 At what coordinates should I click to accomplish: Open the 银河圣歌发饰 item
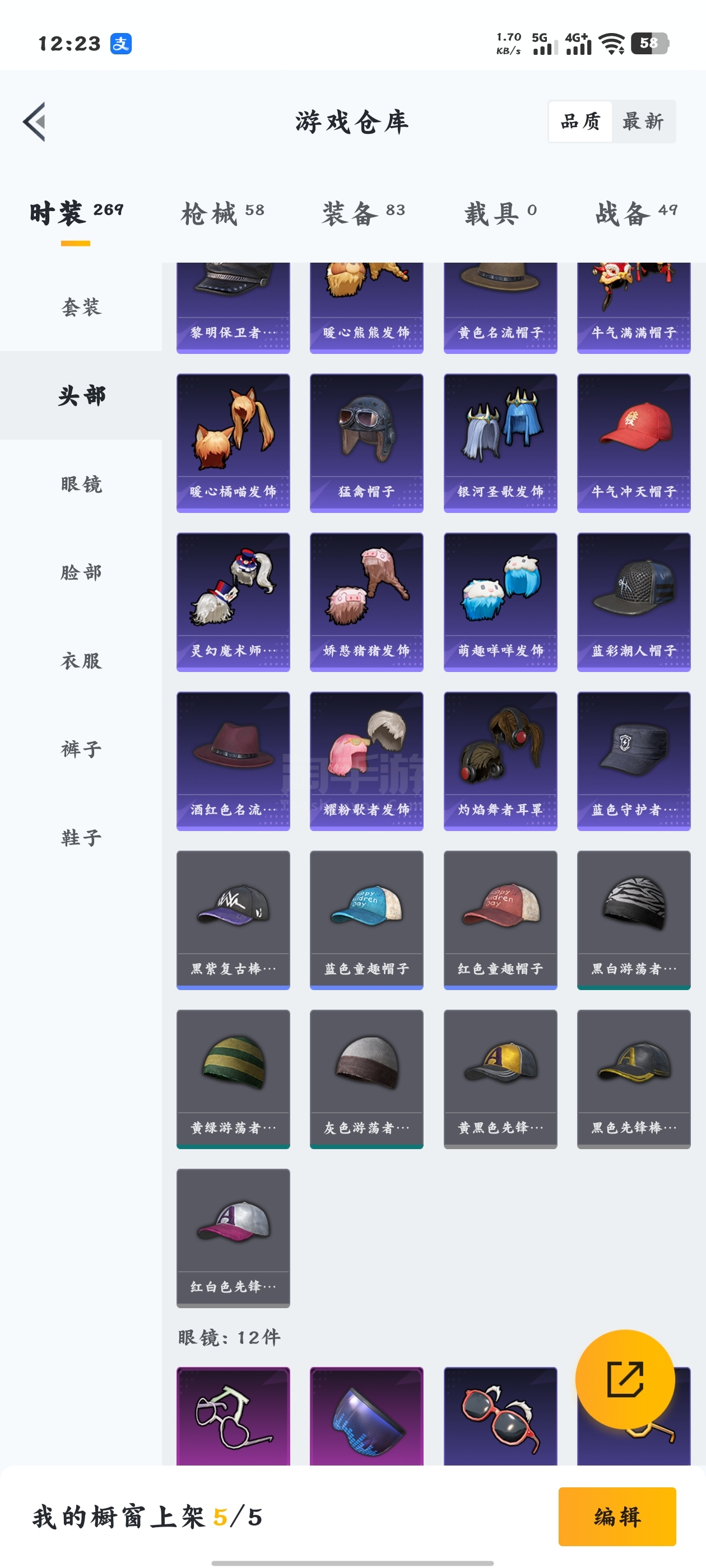(x=500, y=442)
